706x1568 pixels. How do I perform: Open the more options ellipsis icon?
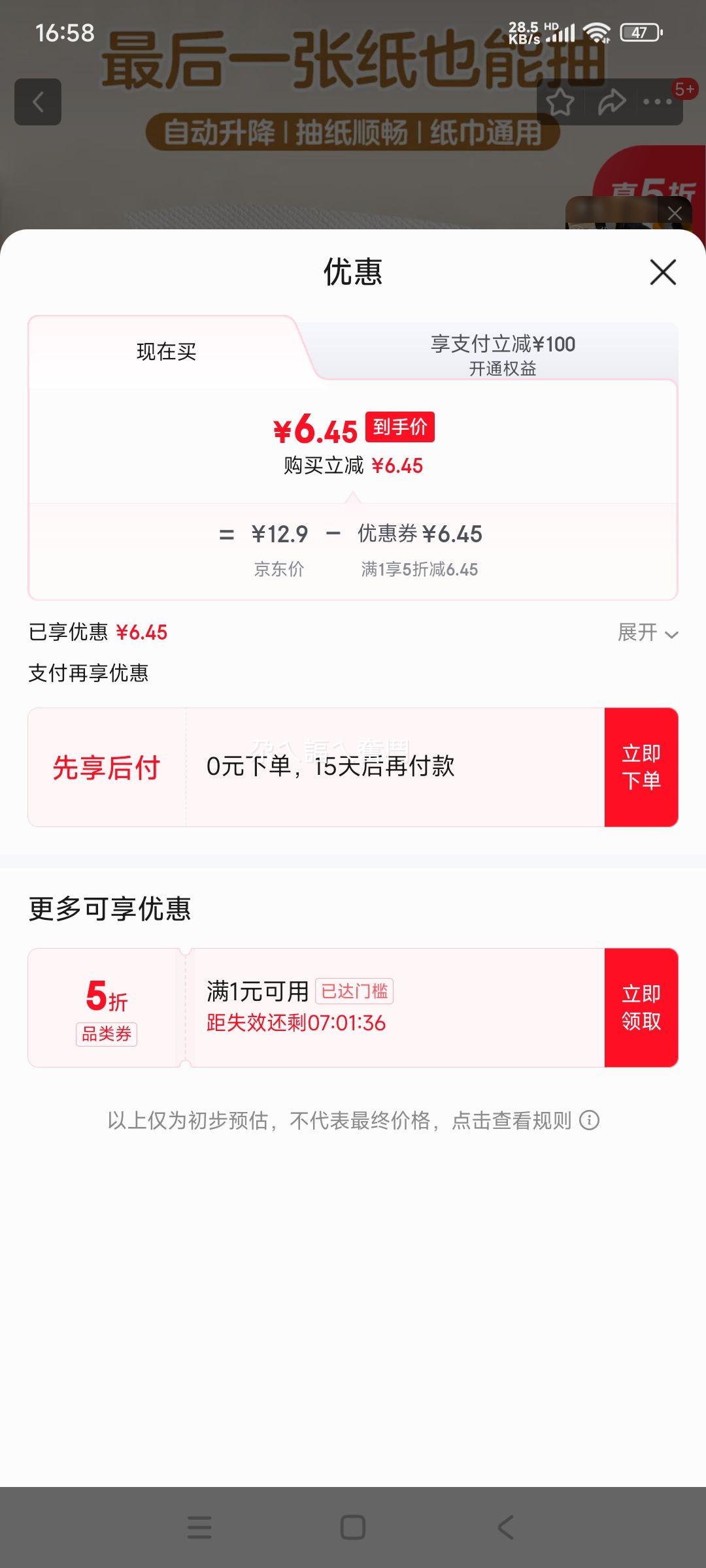[x=656, y=101]
